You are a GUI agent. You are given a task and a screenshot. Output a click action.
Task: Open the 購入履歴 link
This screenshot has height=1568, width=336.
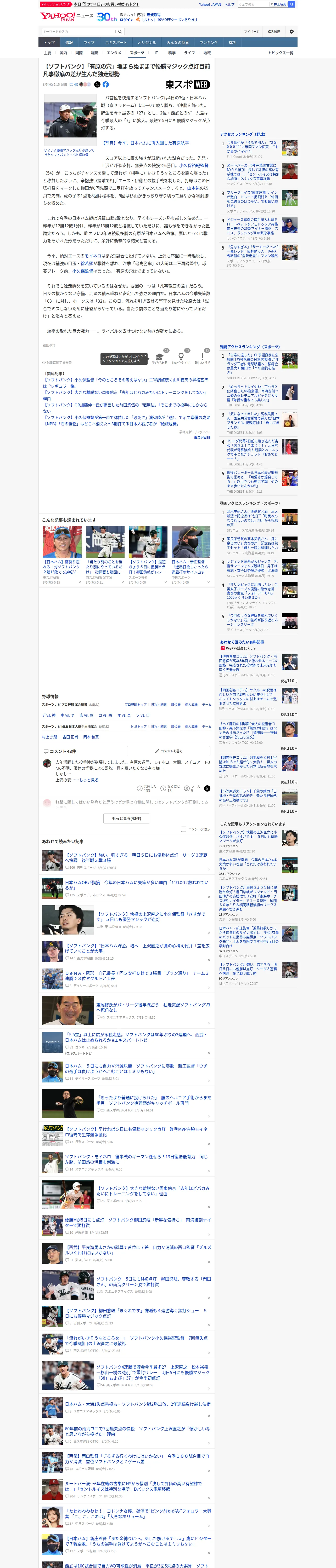(274, 32)
